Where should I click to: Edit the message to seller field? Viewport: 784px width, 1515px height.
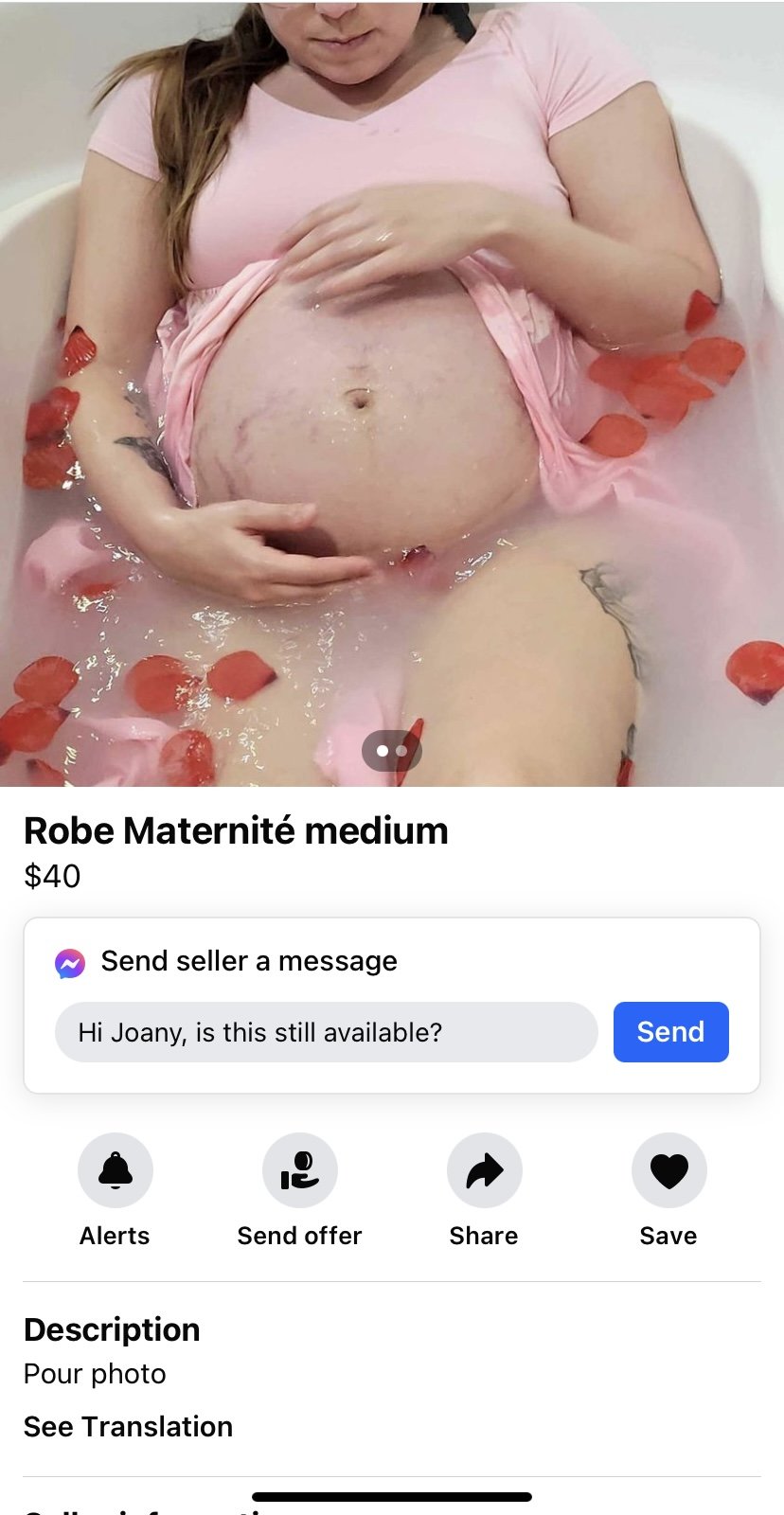326,1032
